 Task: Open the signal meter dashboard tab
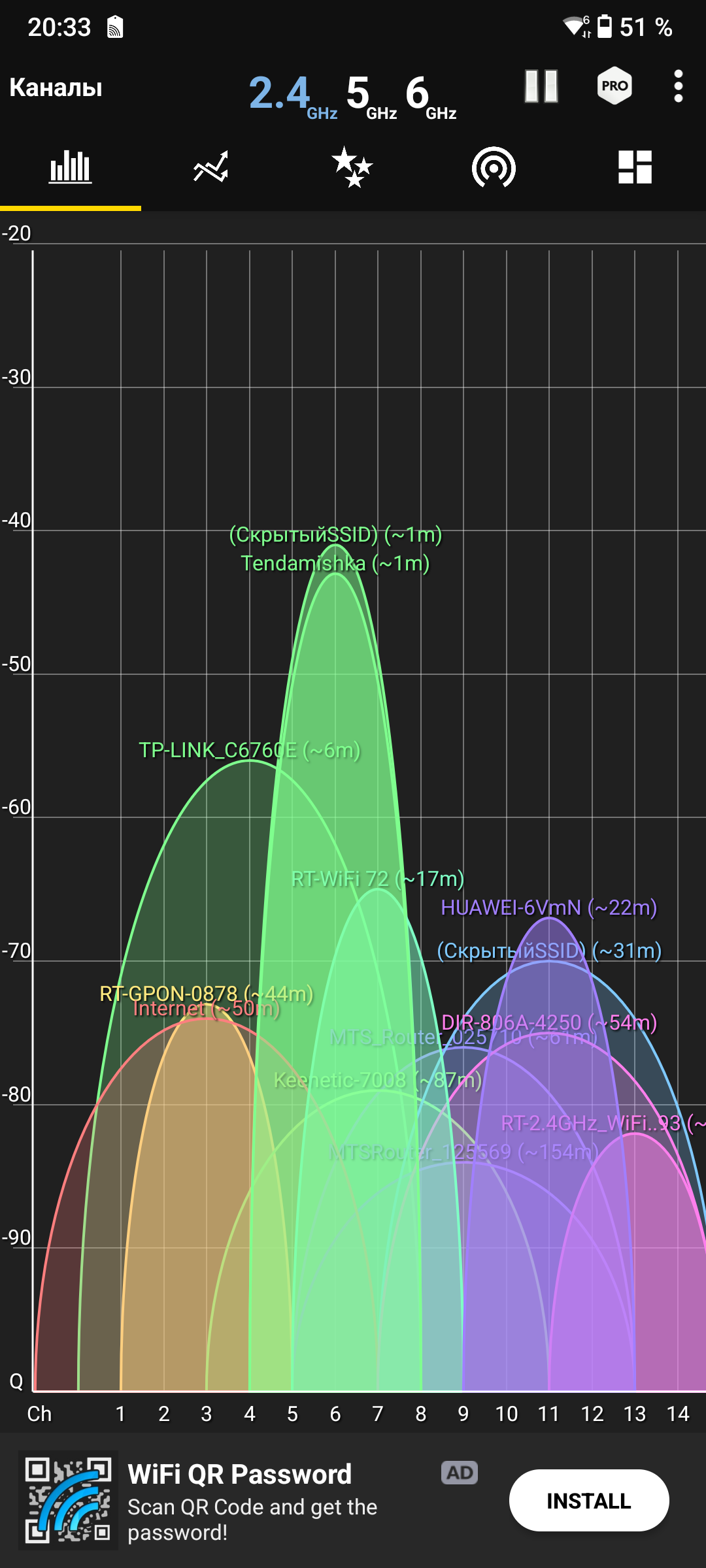coord(635,168)
